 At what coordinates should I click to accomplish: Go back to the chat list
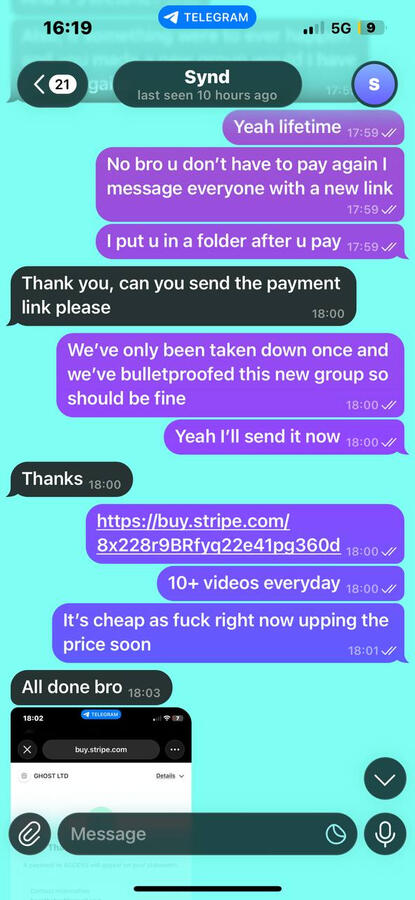[52, 84]
